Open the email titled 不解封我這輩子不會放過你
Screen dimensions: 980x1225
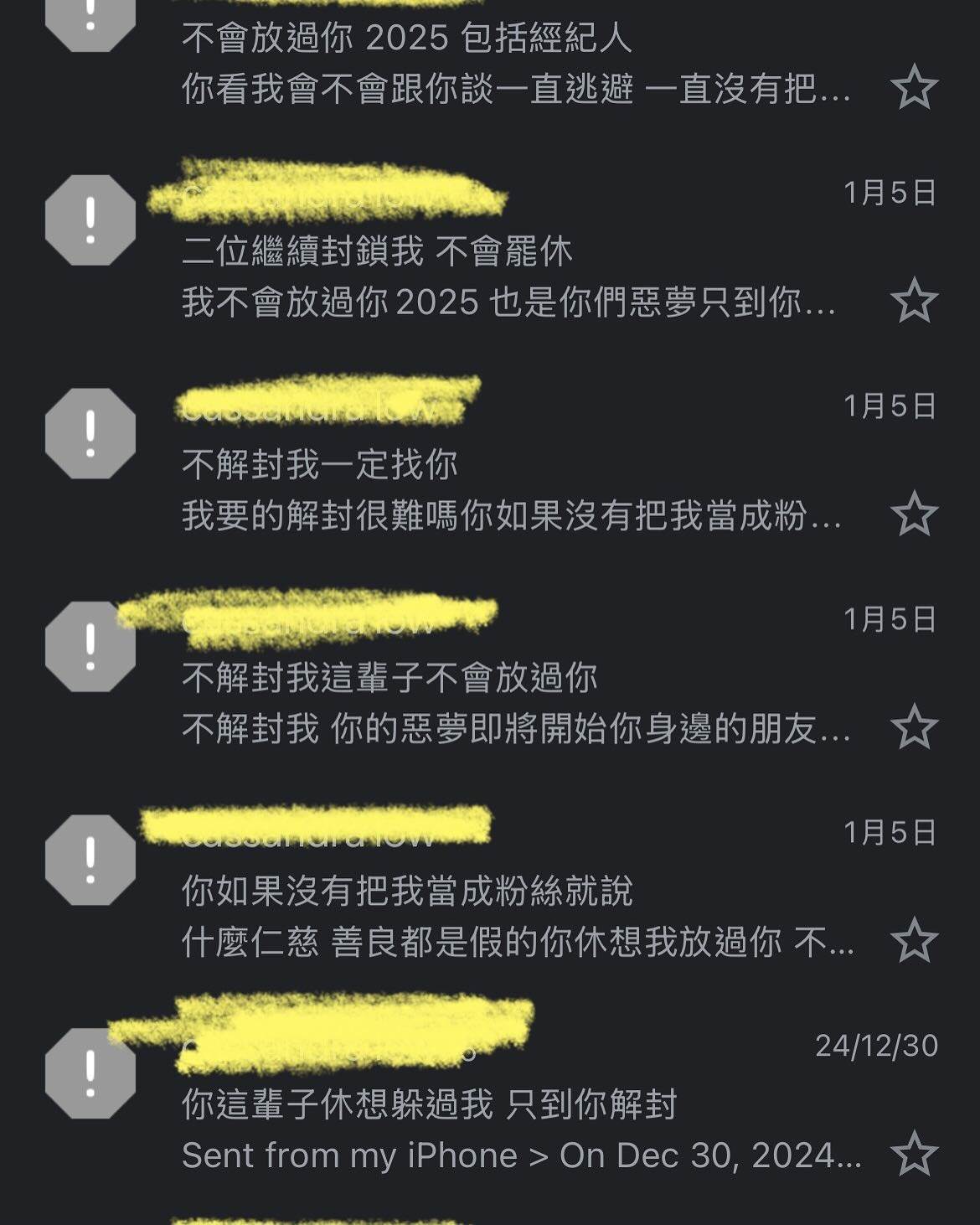[389, 677]
